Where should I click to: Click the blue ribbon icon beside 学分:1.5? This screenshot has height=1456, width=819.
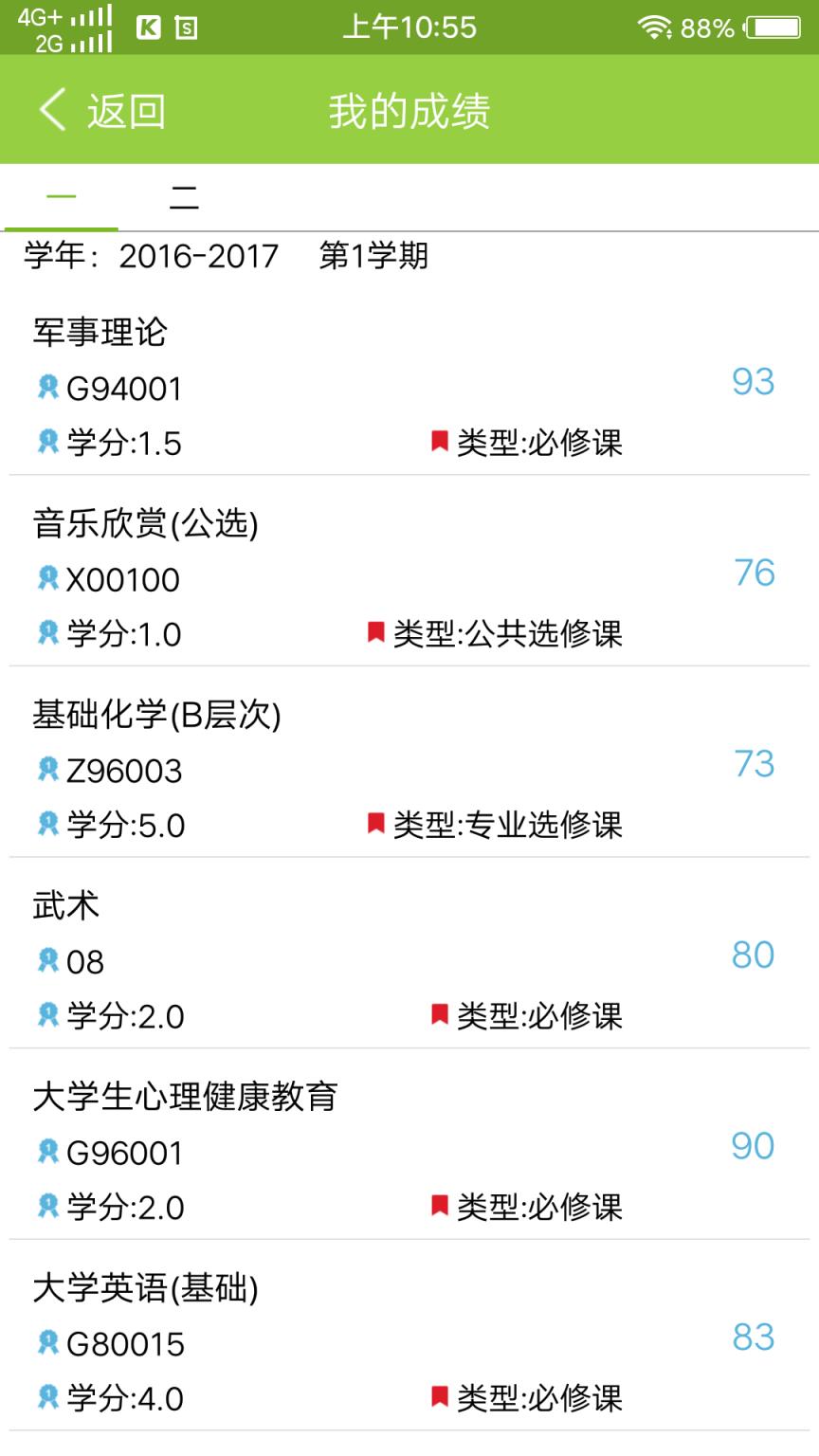(x=47, y=442)
